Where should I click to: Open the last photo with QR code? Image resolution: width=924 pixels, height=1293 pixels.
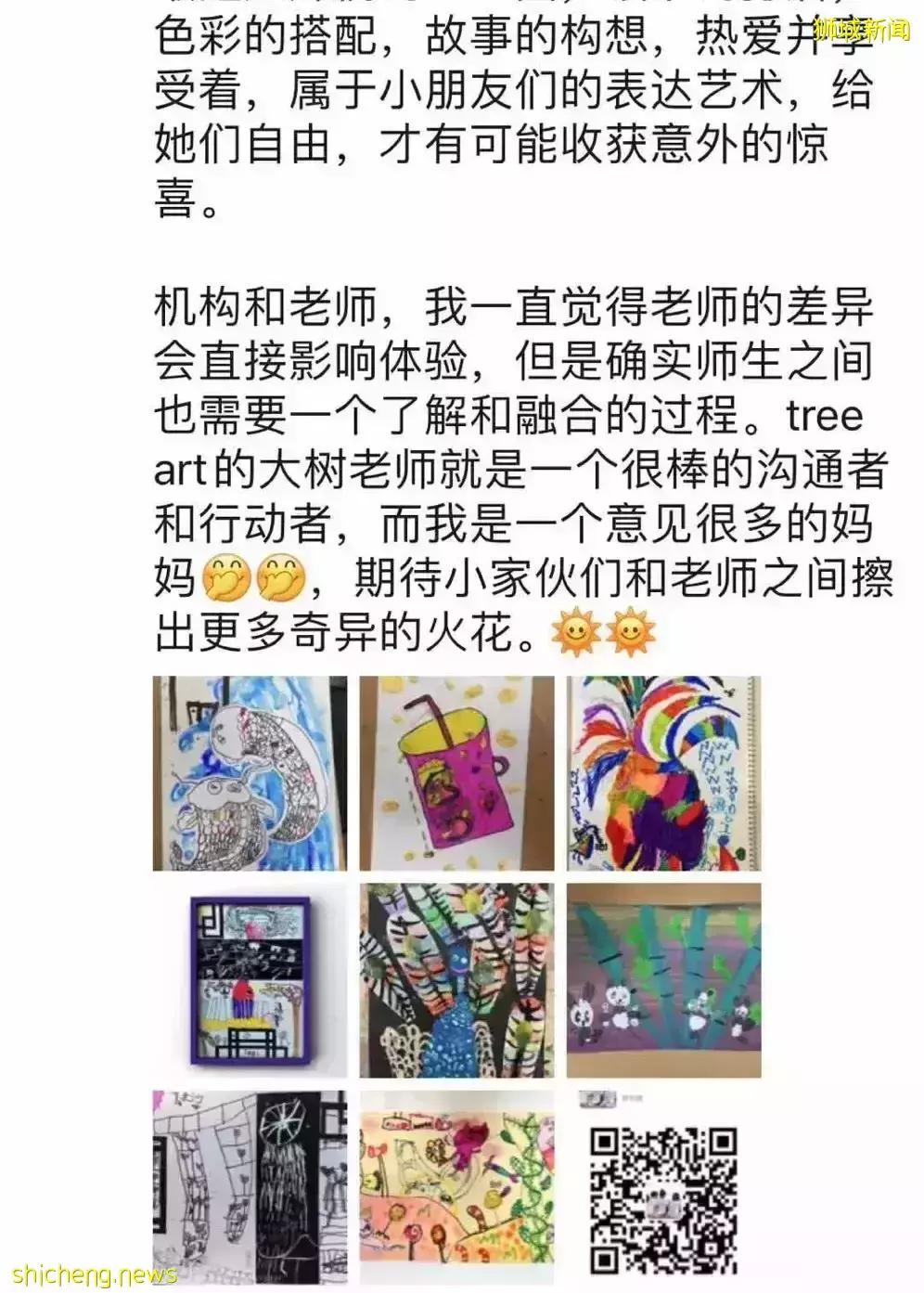pos(663,1186)
